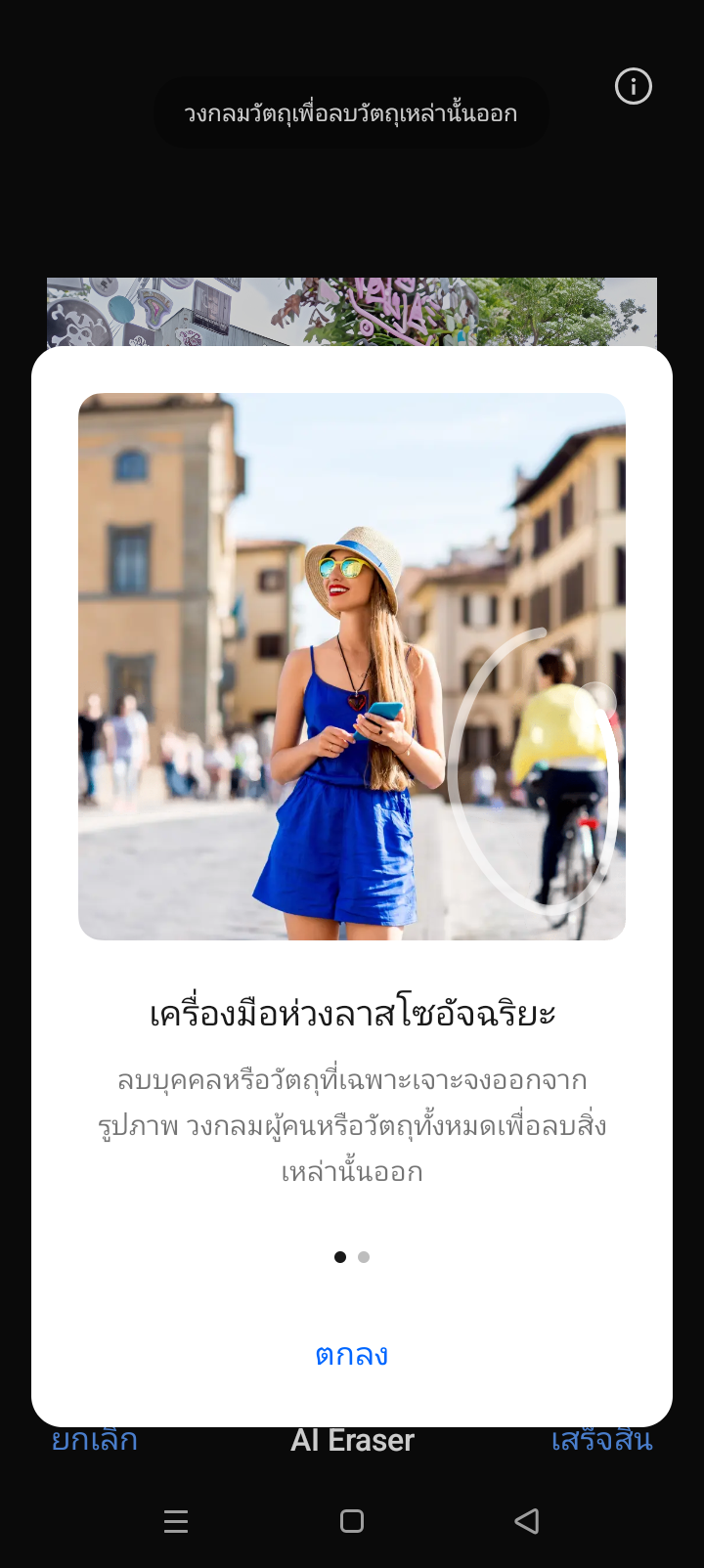Open the info icon at top right
This screenshot has height=1568, width=704.
coord(633,87)
